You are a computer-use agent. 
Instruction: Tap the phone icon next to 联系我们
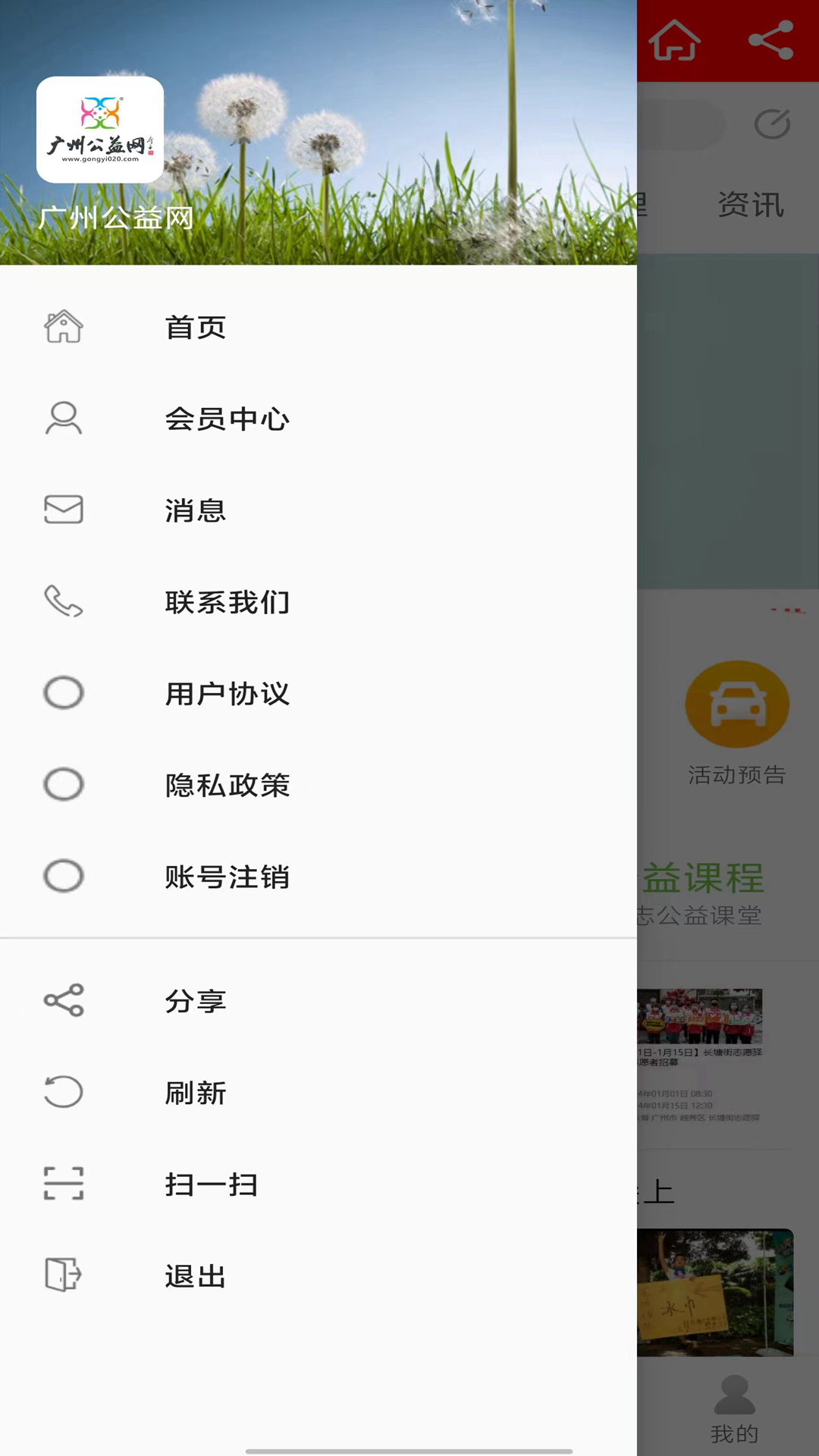(x=64, y=602)
